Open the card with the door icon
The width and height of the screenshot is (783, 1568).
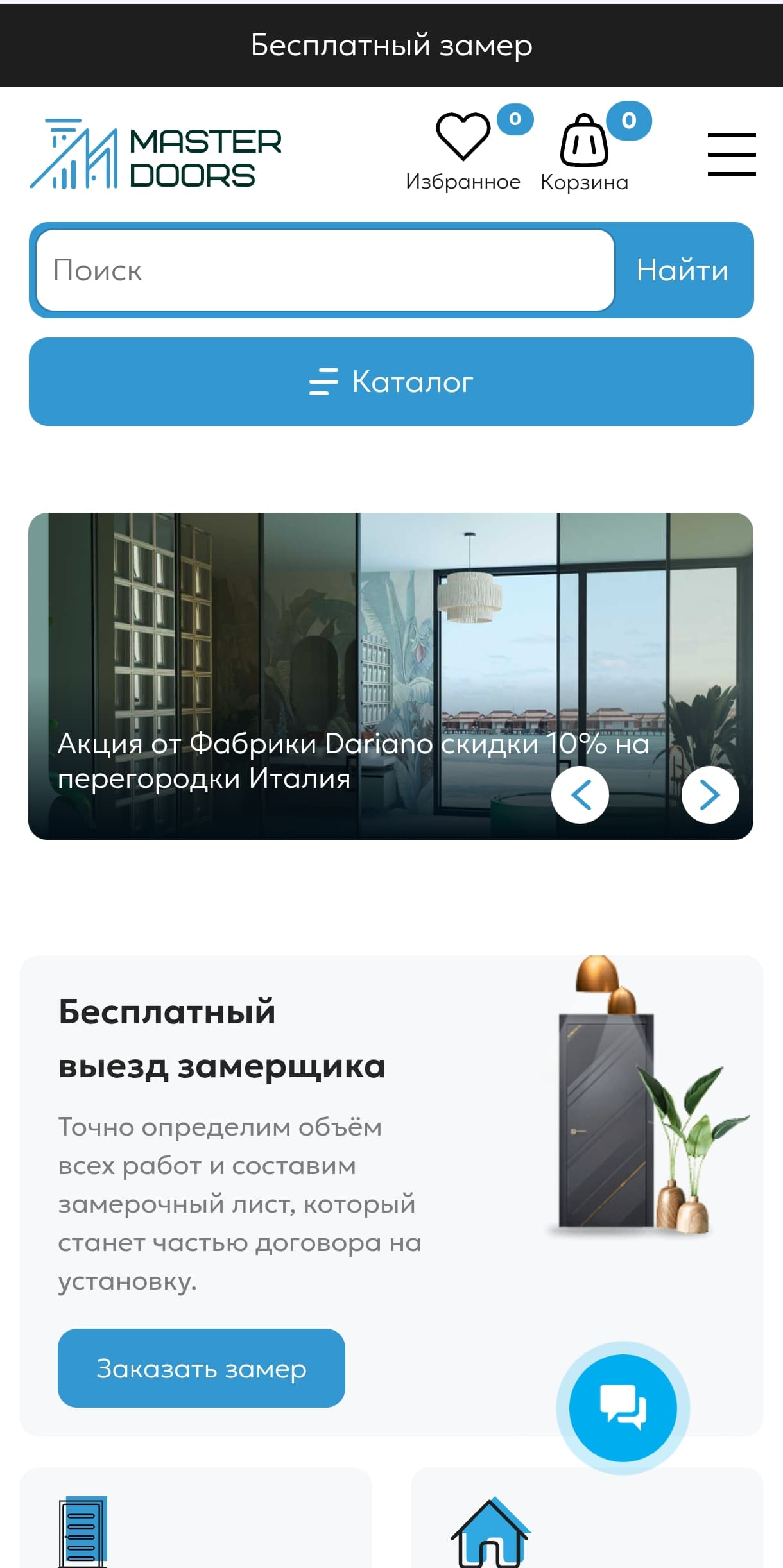(196, 1518)
